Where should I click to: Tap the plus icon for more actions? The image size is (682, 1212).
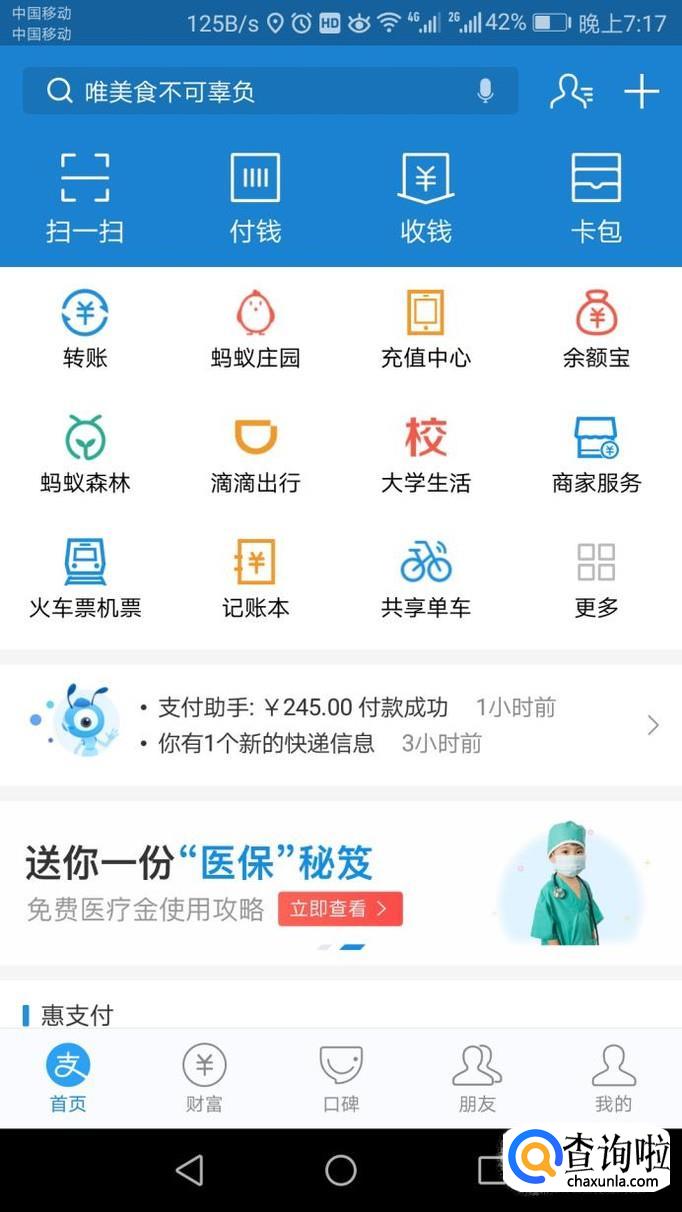tap(641, 92)
